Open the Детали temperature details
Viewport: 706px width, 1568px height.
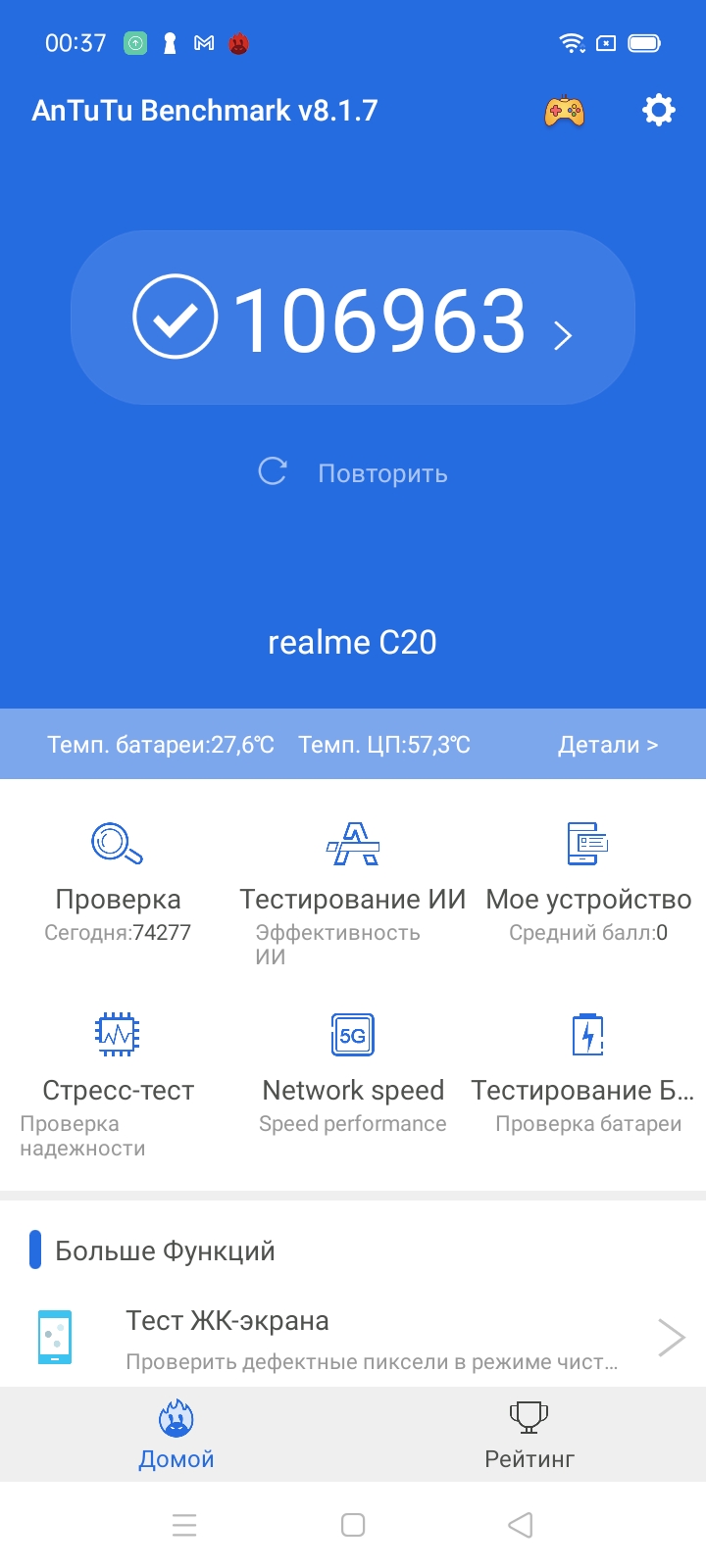(x=607, y=745)
